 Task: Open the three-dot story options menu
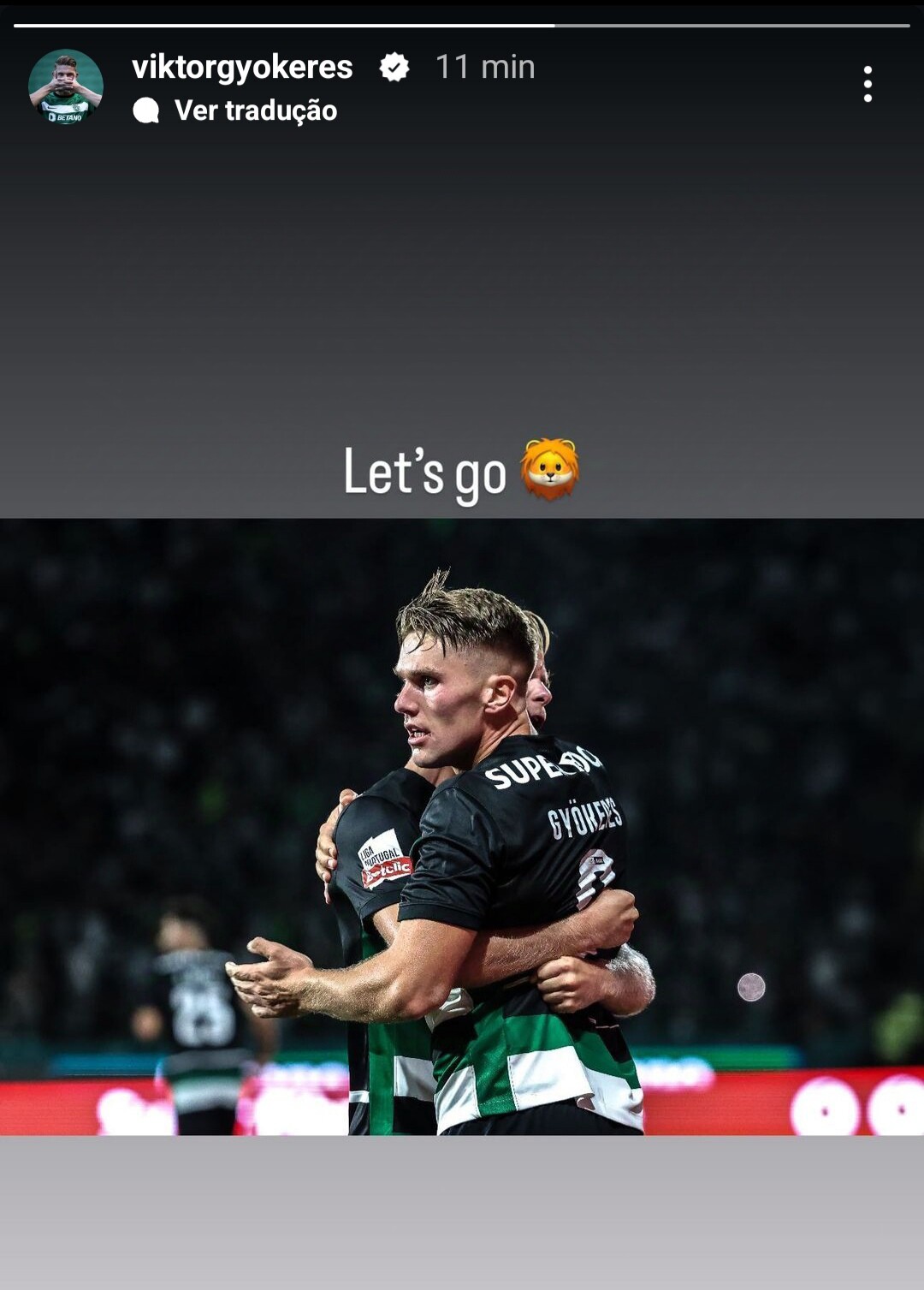coord(868,84)
